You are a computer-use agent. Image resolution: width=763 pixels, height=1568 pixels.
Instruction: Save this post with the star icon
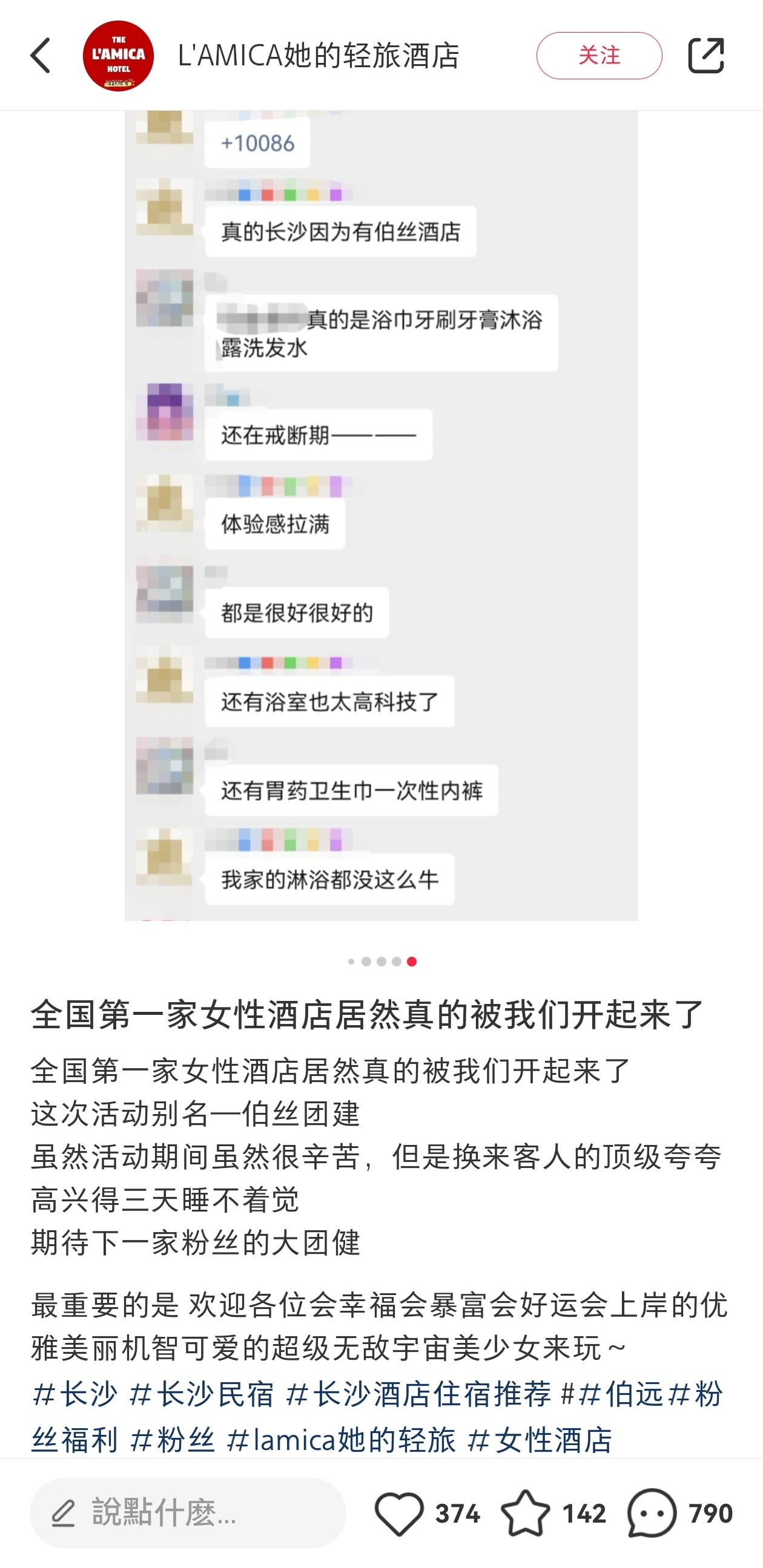(525, 1512)
